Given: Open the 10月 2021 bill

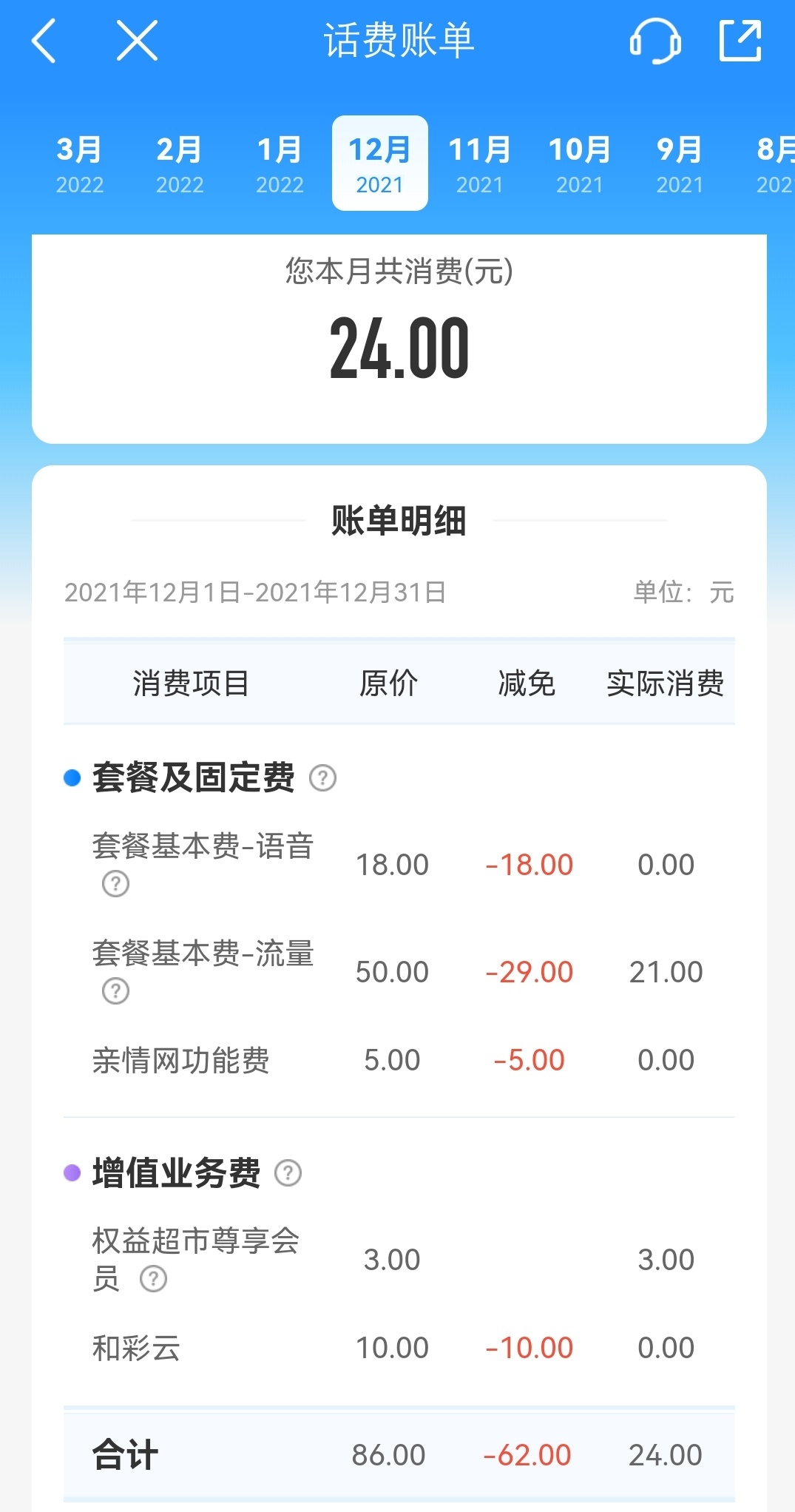Looking at the screenshot, I should tap(580, 164).
